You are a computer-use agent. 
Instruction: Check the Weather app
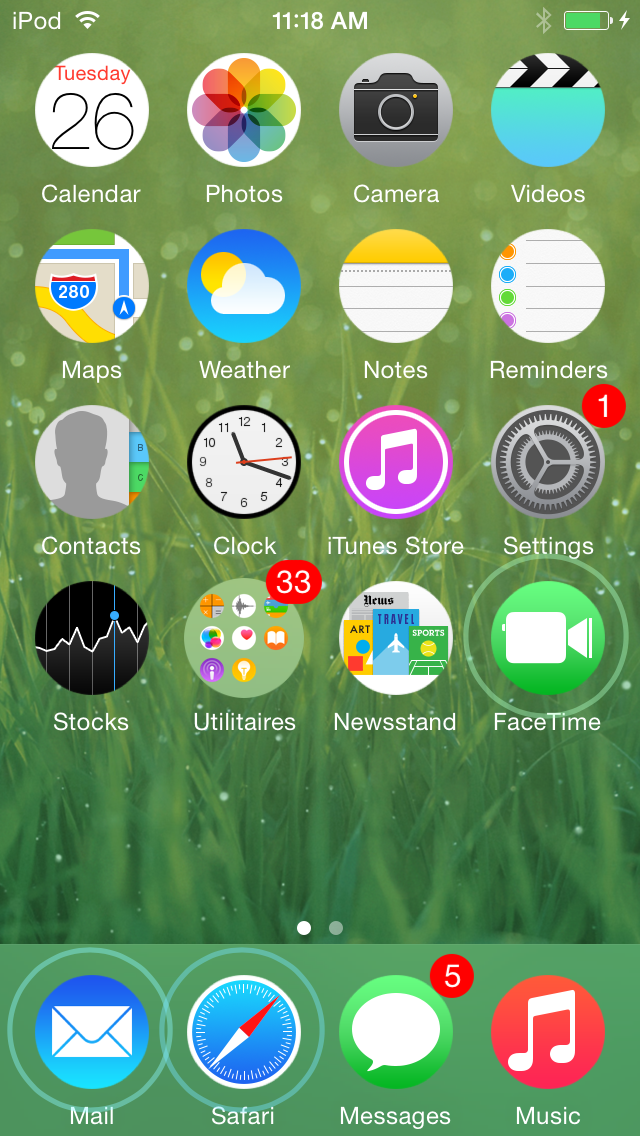(x=244, y=286)
